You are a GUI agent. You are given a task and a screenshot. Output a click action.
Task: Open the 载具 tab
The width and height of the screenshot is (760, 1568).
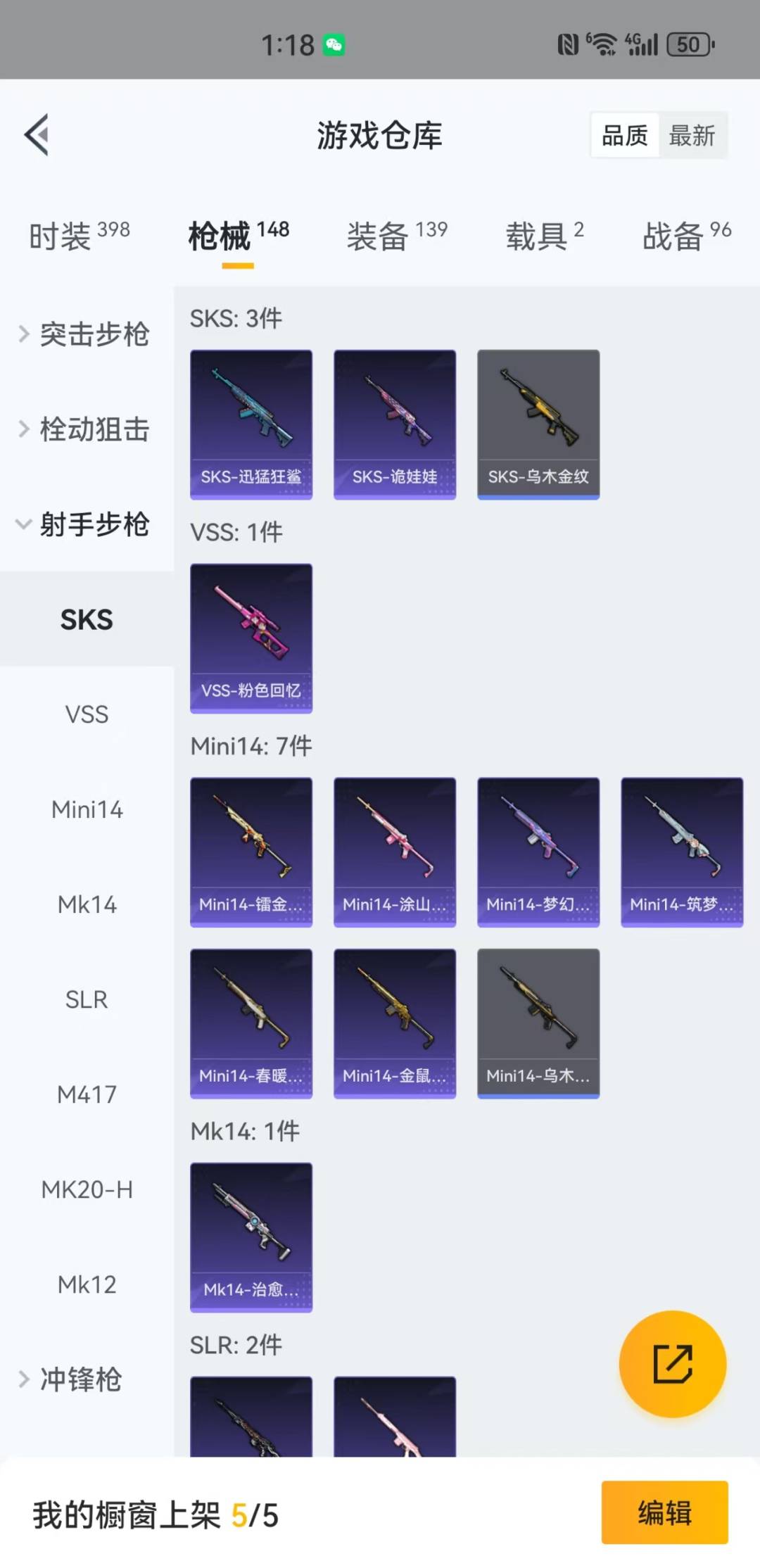tap(544, 236)
